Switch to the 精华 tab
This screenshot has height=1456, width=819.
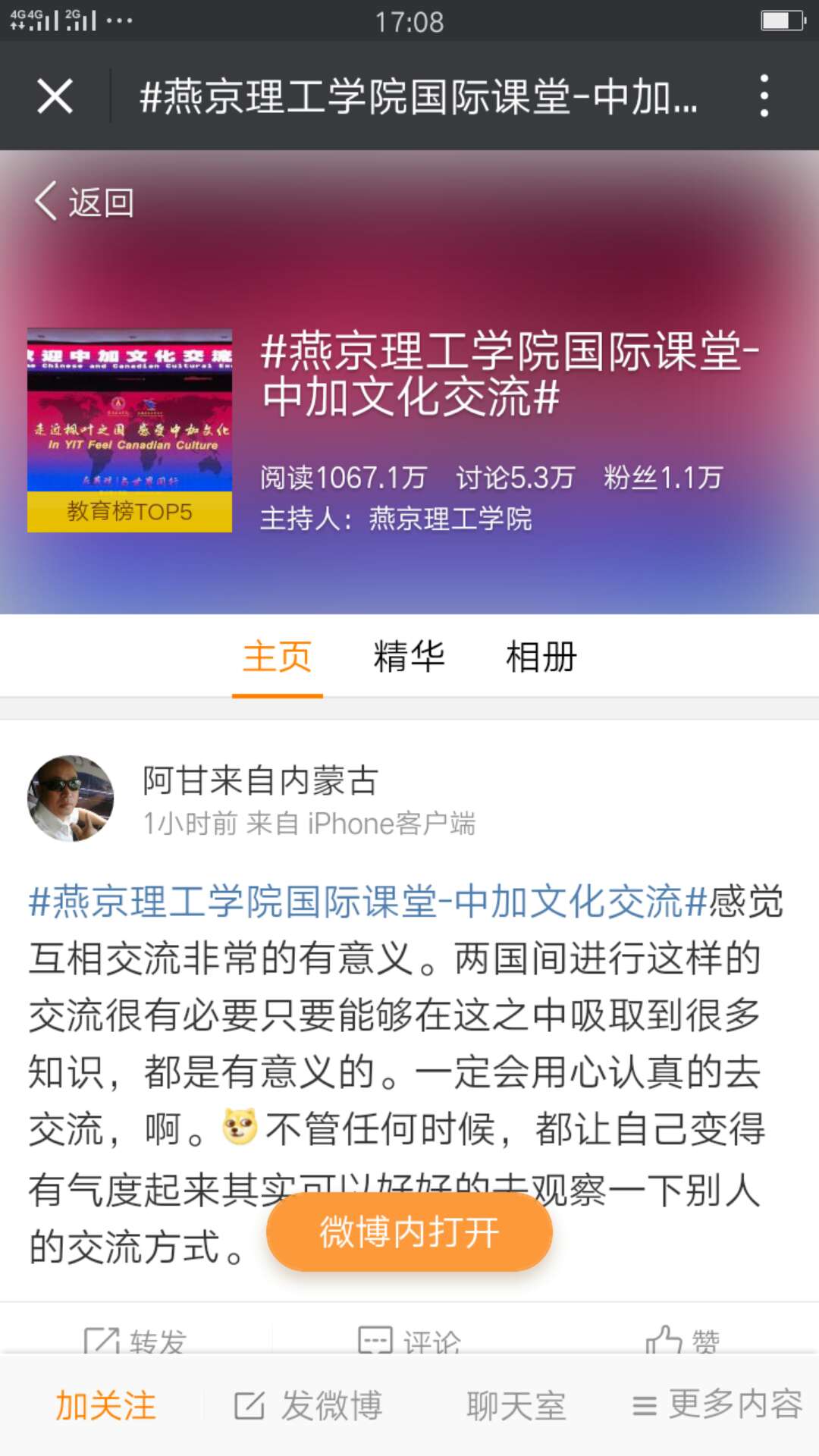(409, 658)
